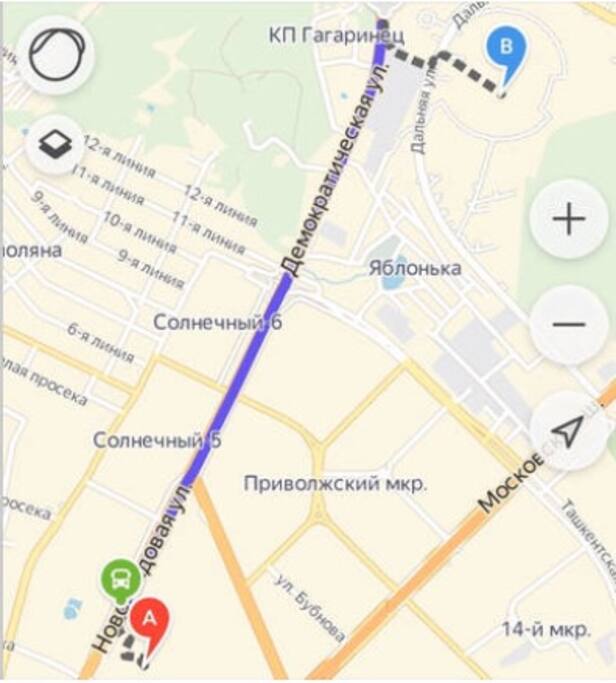This screenshot has width=616, height=683.
Task: Center map on my location
Action: coord(568,431)
